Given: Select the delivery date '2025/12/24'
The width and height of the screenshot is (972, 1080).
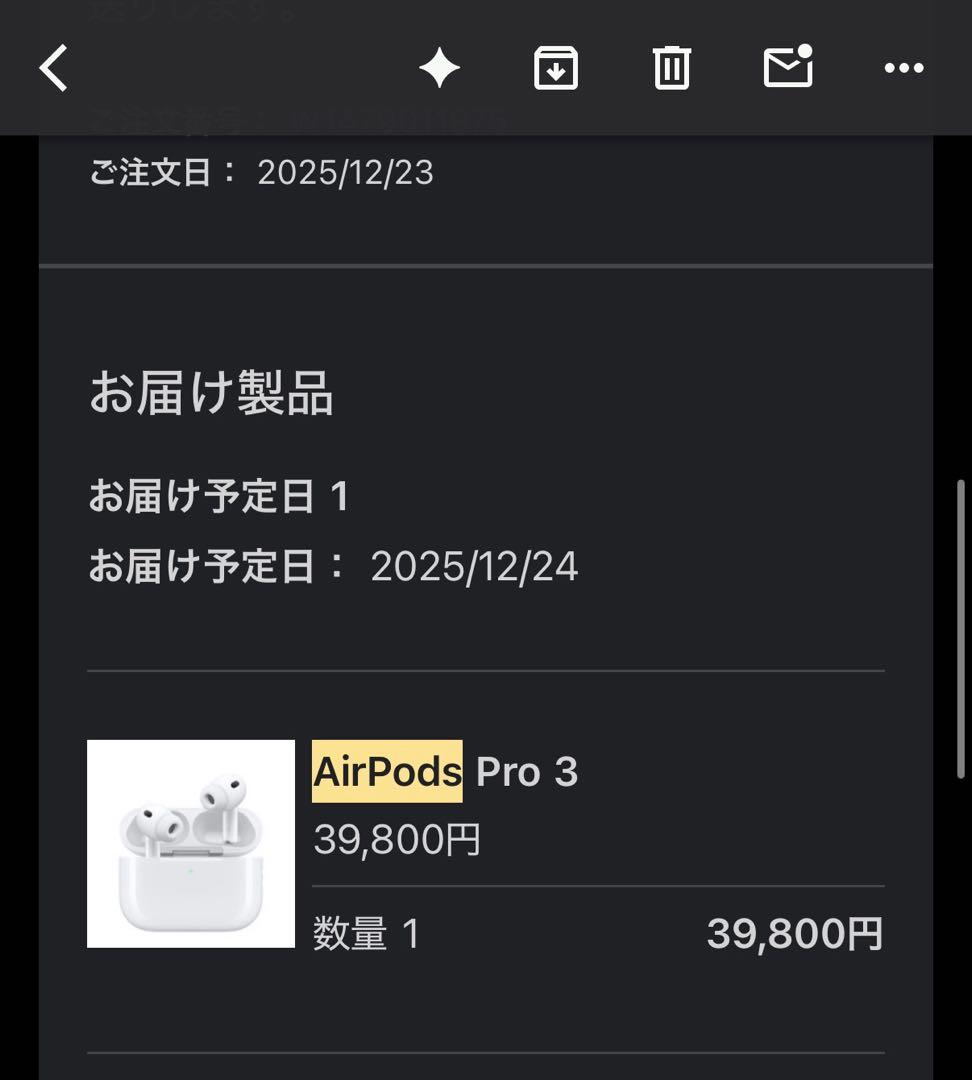Looking at the screenshot, I should coord(475,566).
